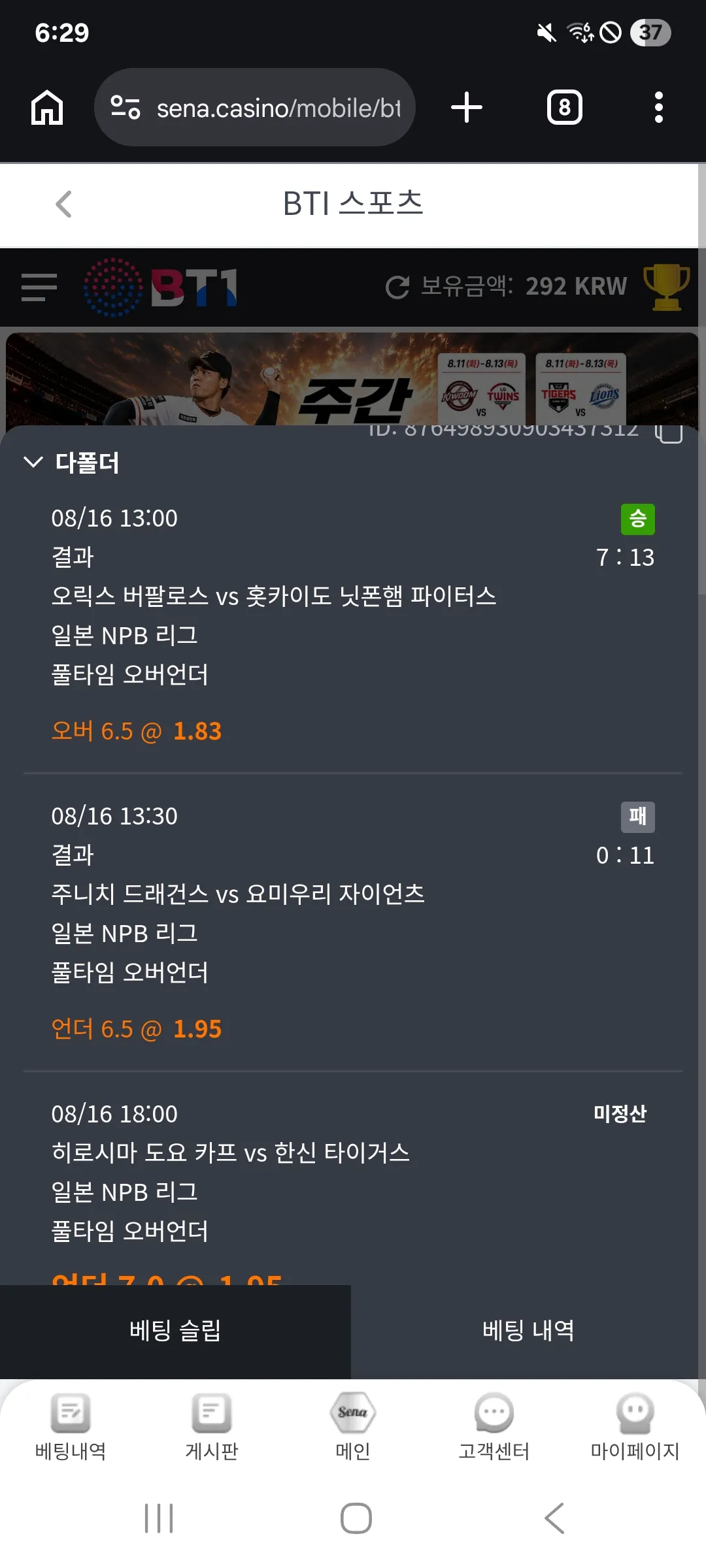Open the BTI hamburger menu
Screen dimensions: 706x1568
coord(39,287)
